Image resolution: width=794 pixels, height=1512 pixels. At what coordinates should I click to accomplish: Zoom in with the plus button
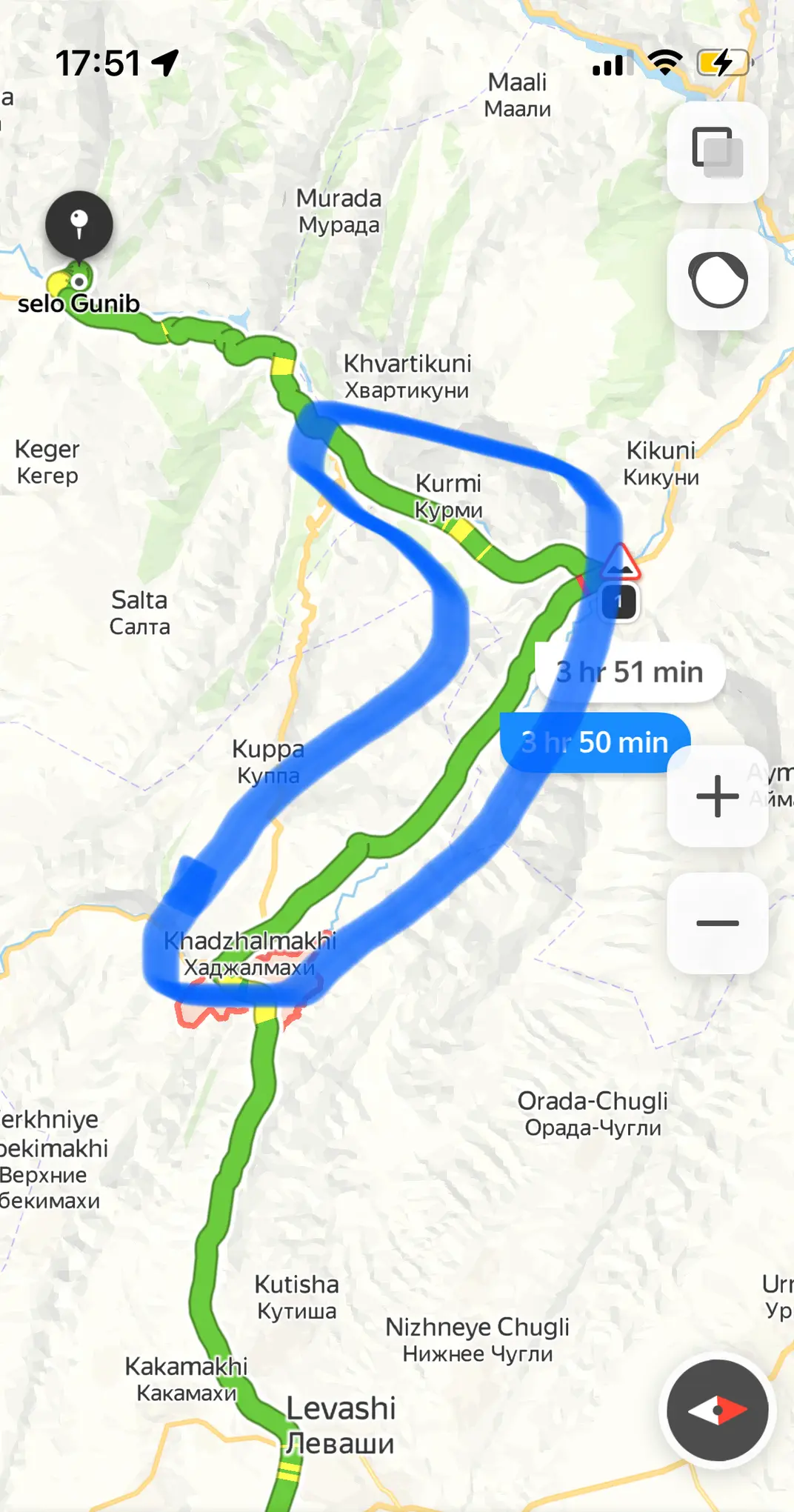pos(717,796)
